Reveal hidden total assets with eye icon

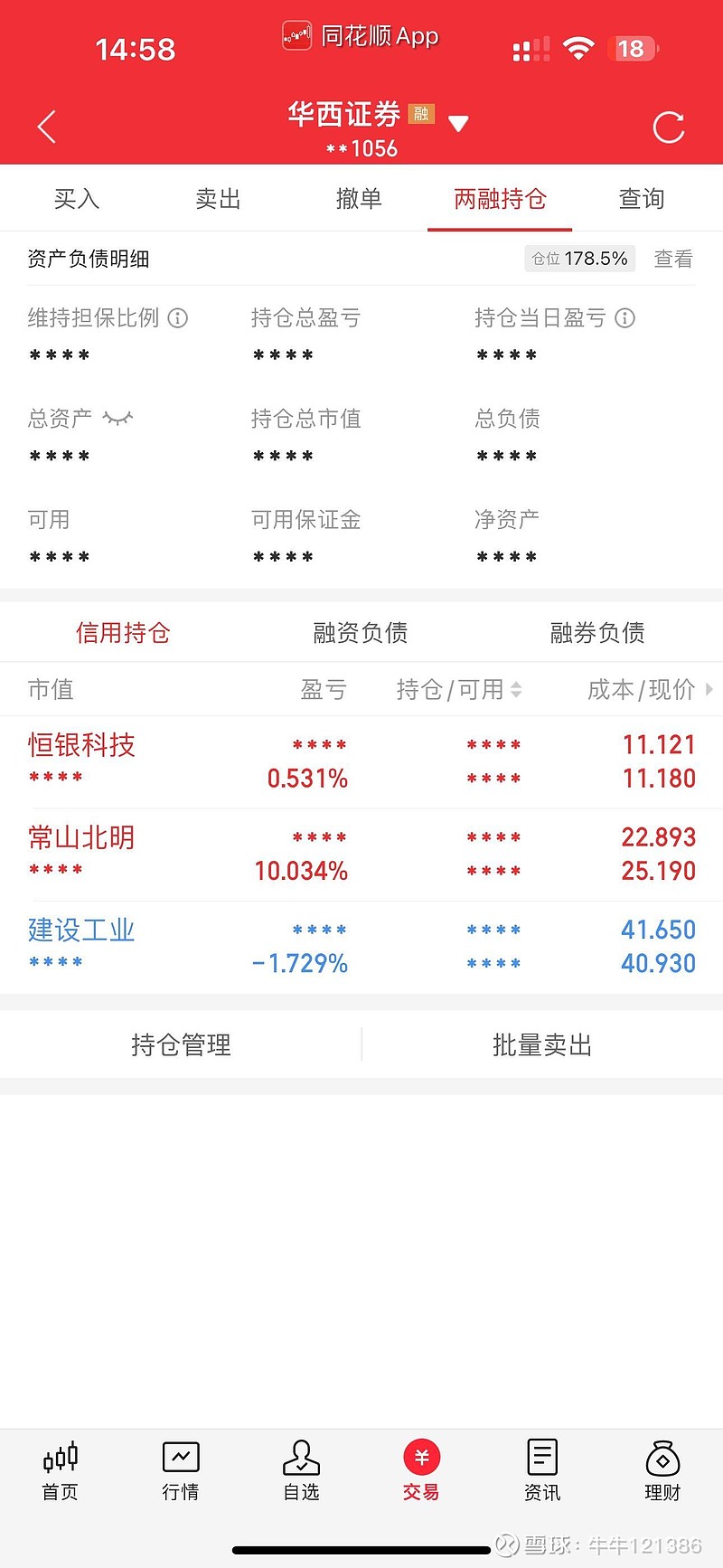click(117, 418)
